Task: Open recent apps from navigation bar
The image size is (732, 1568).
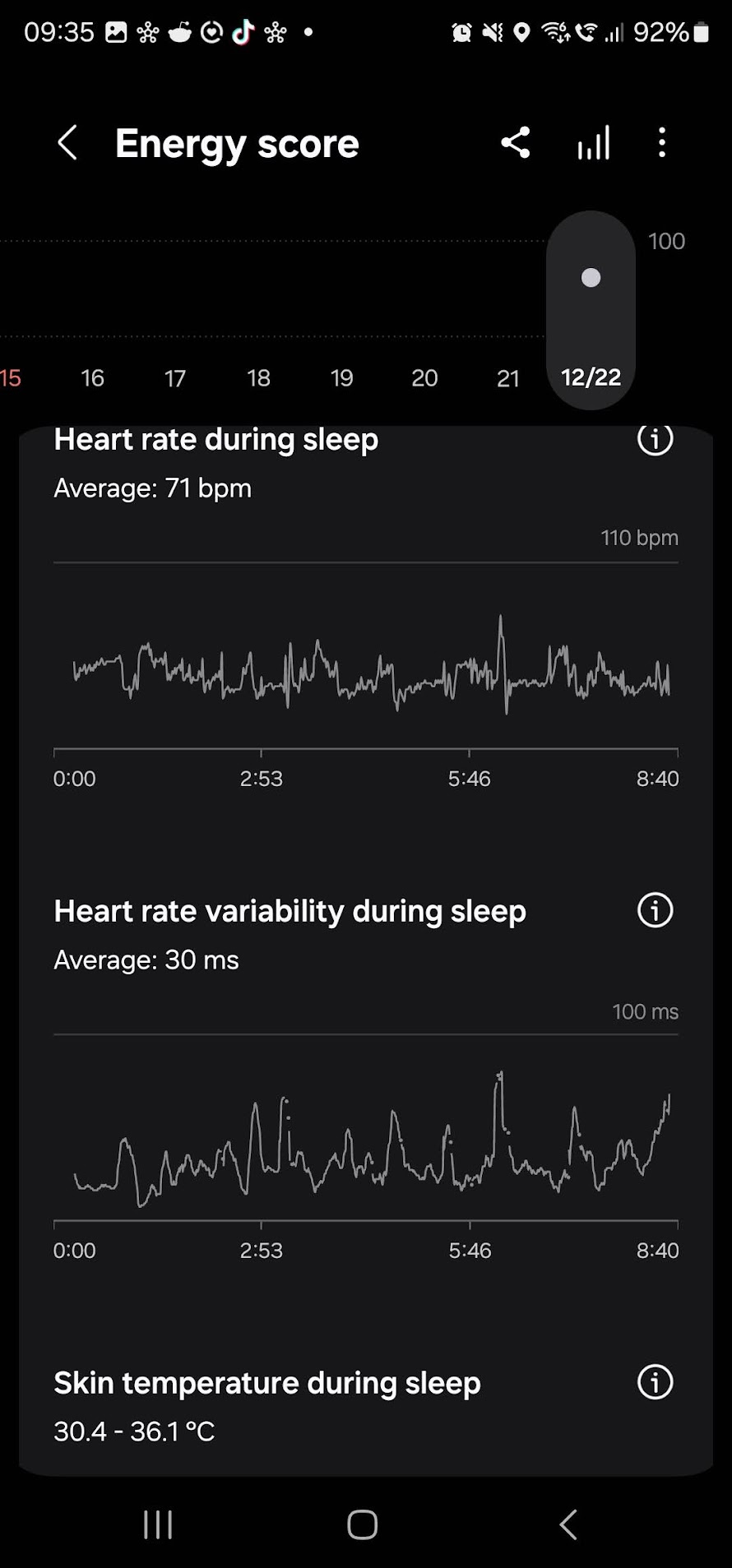Action: tap(158, 1524)
